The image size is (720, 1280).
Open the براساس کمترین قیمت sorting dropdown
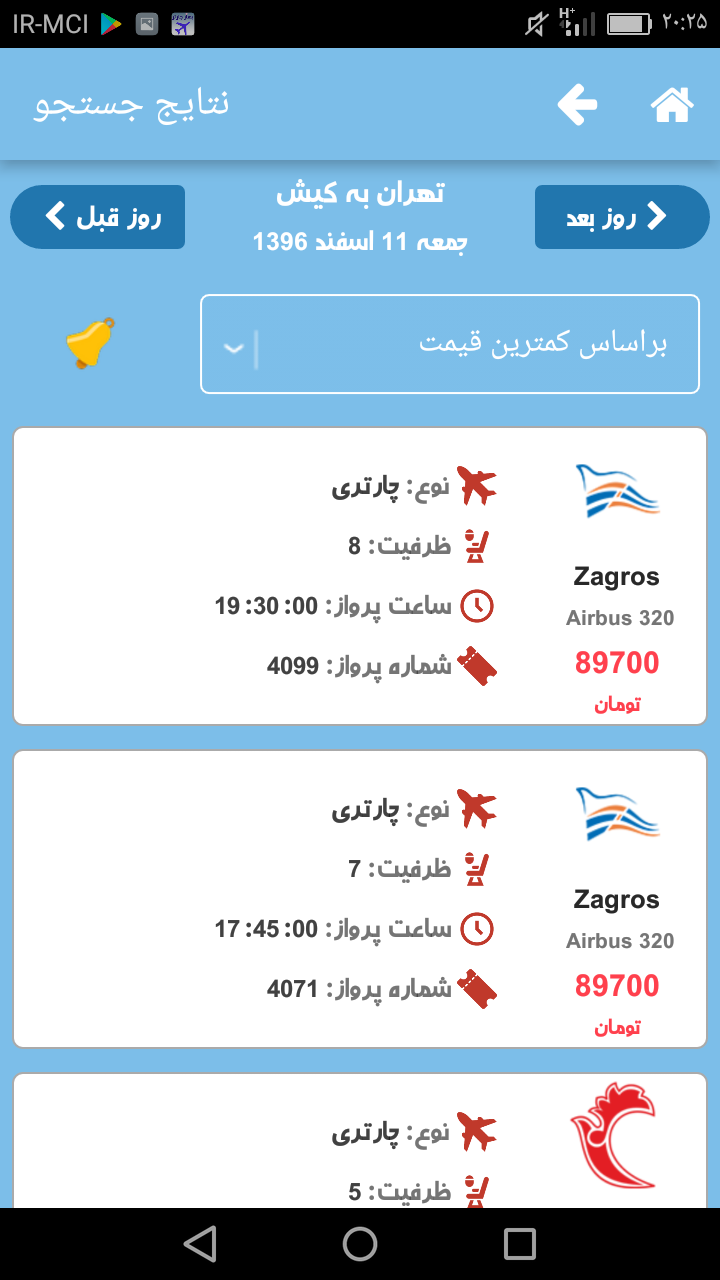pos(450,344)
